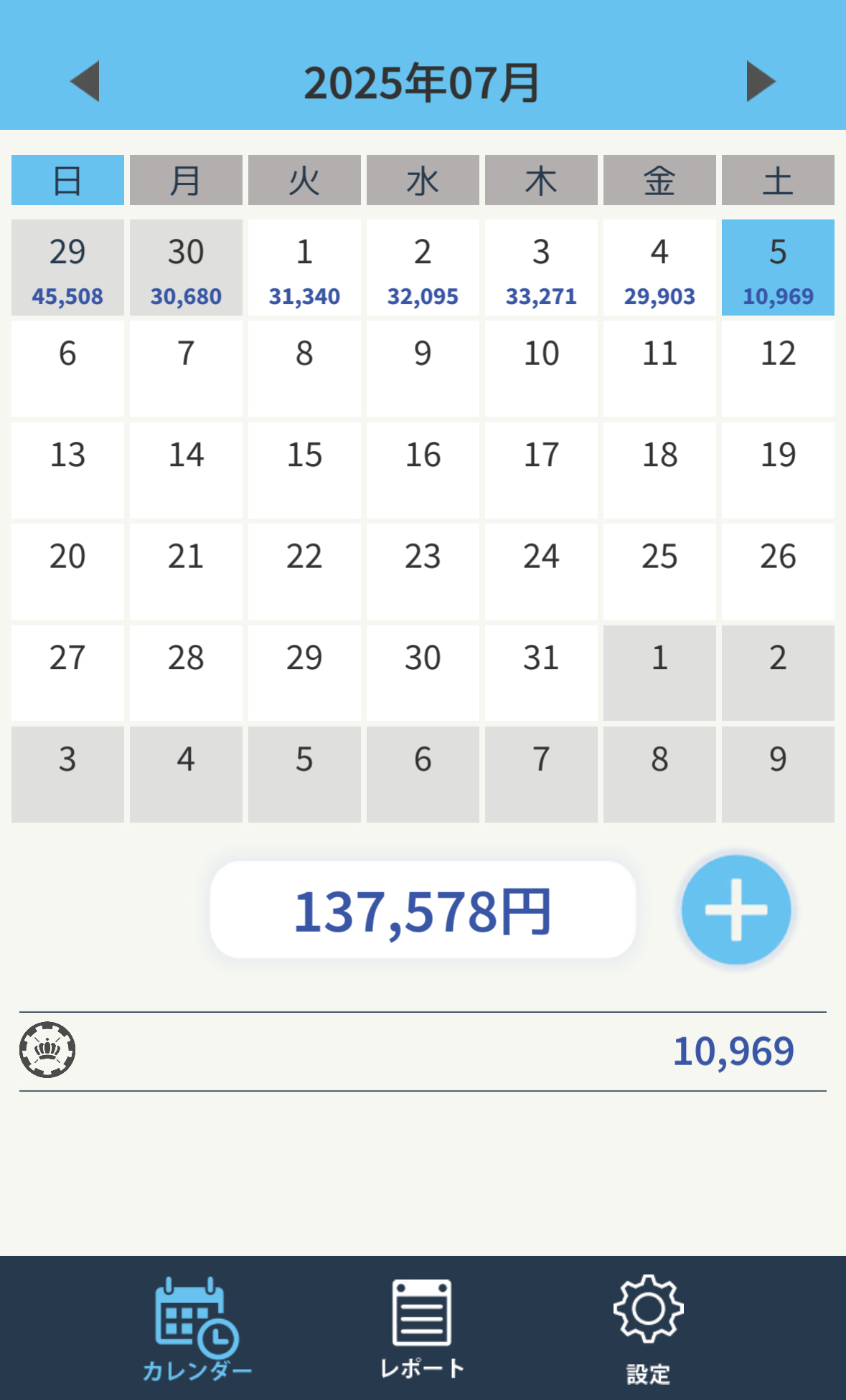Open the 10,969 entry row

[423, 1051]
